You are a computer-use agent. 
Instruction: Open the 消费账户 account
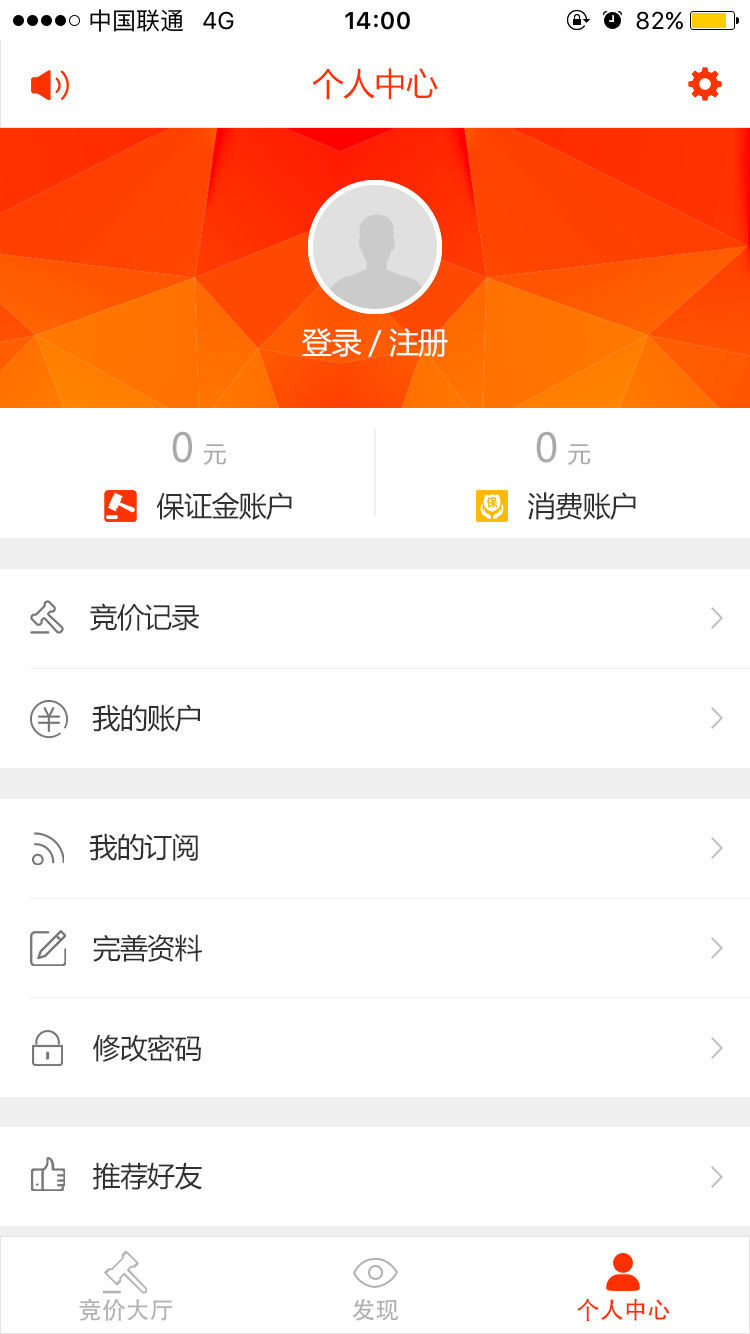(556, 505)
